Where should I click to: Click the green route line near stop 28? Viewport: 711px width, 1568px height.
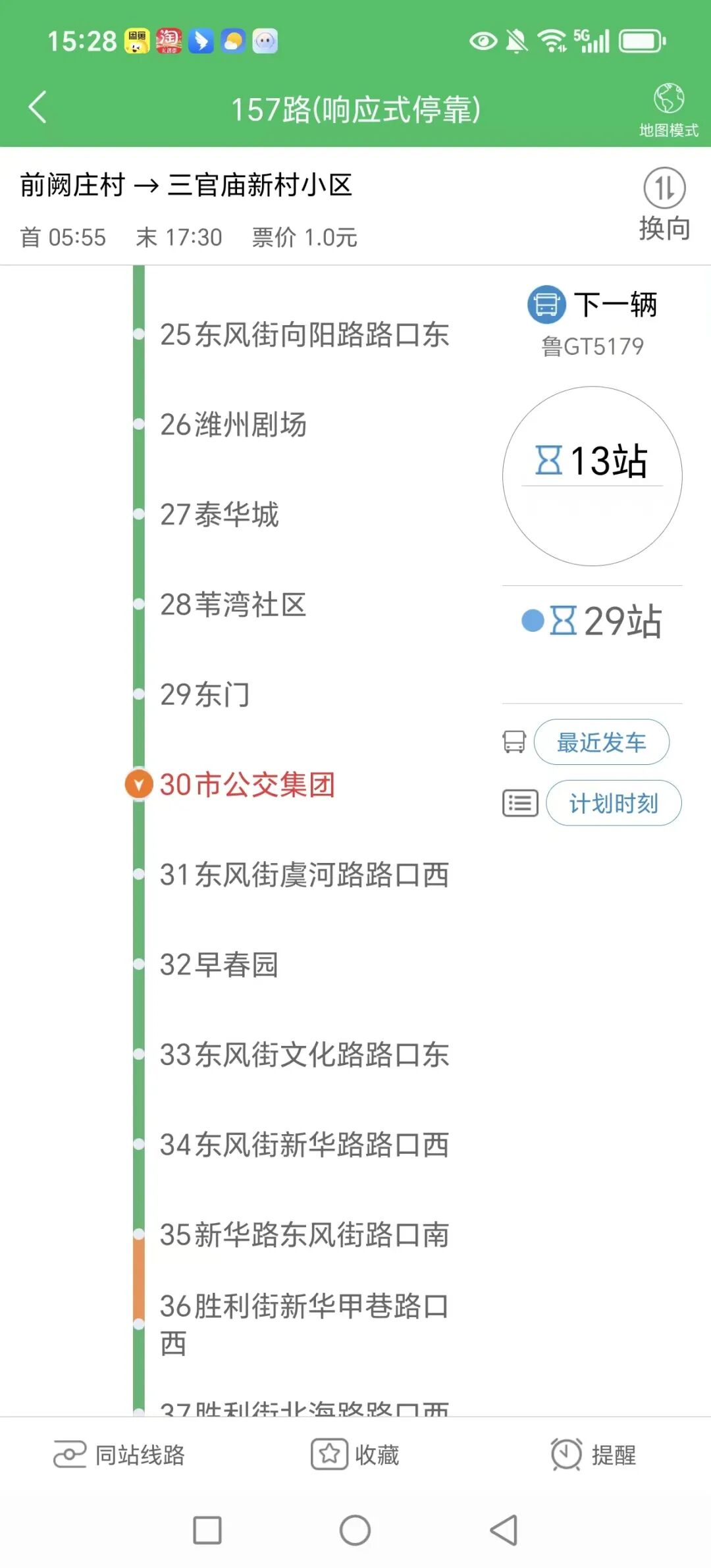(x=138, y=607)
